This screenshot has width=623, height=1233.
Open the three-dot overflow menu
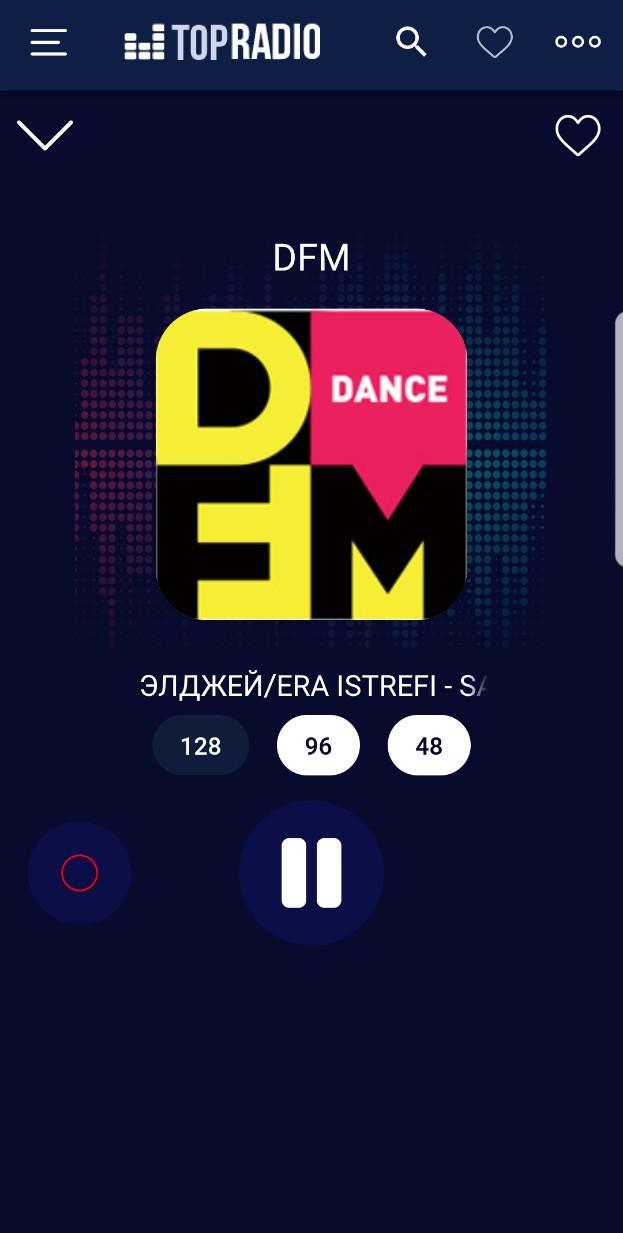click(578, 42)
